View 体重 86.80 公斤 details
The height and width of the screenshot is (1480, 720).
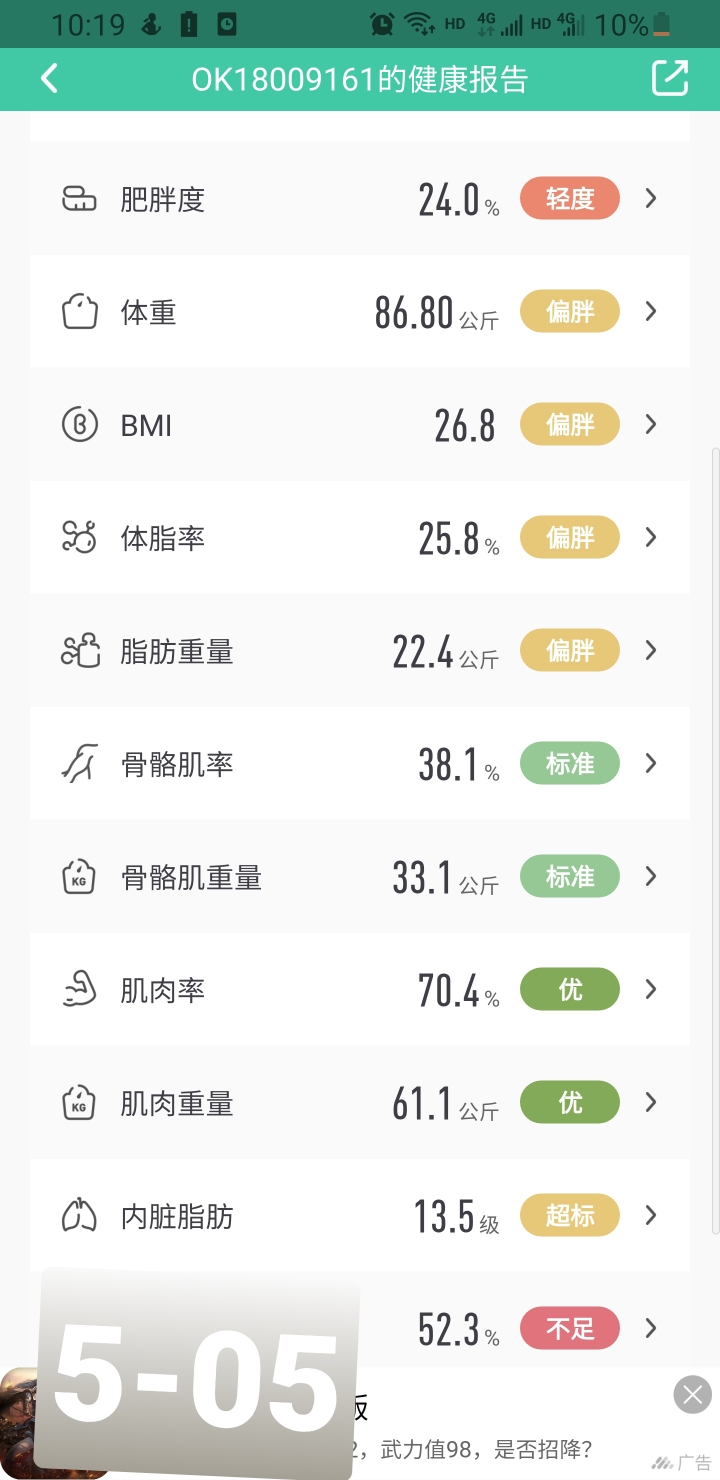coord(360,312)
